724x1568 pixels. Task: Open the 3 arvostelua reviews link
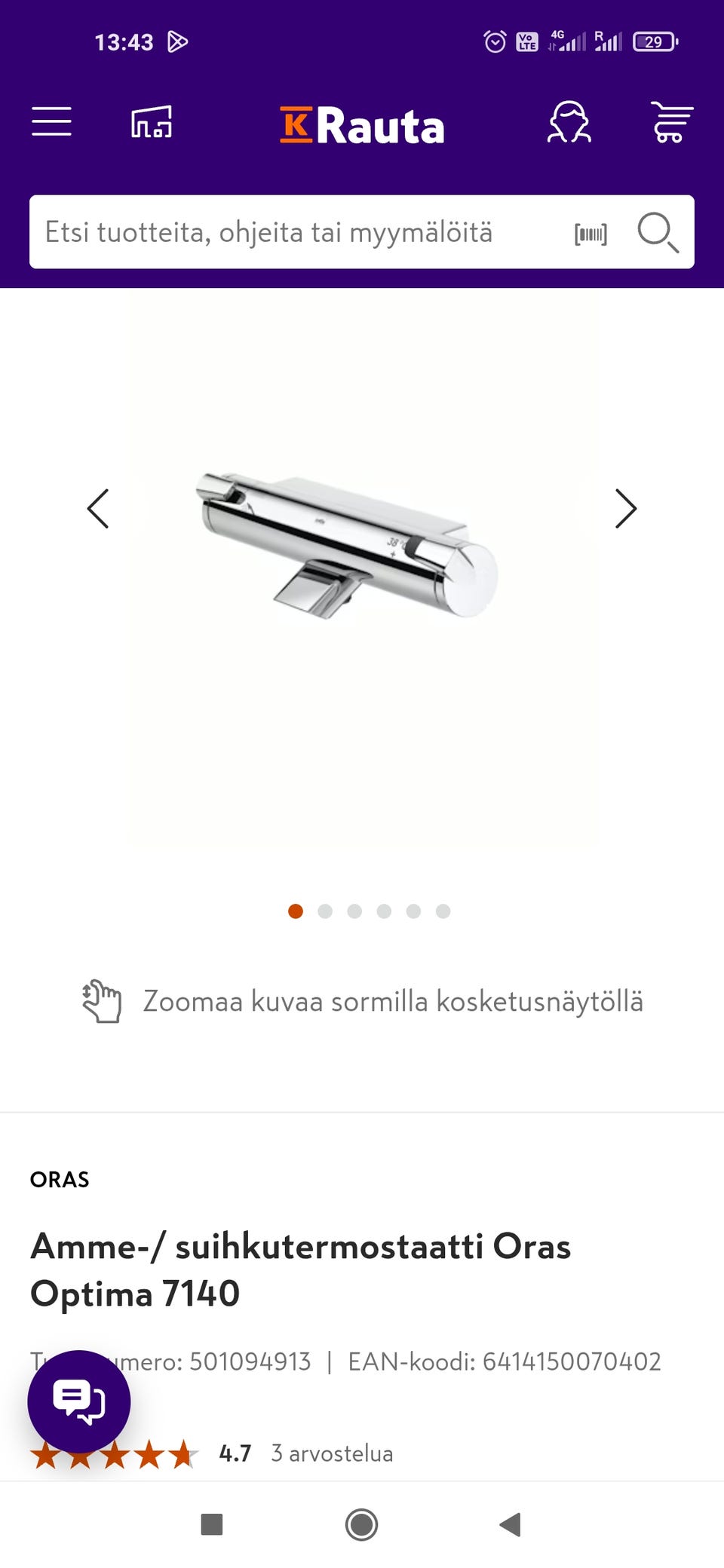331,1453
